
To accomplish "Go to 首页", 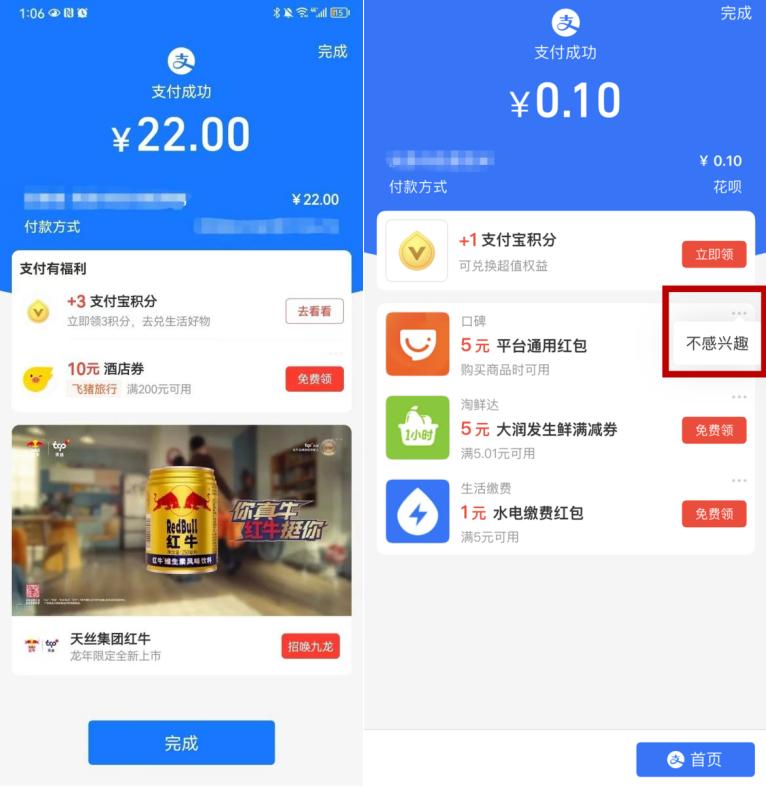I will click(x=695, y=759).
